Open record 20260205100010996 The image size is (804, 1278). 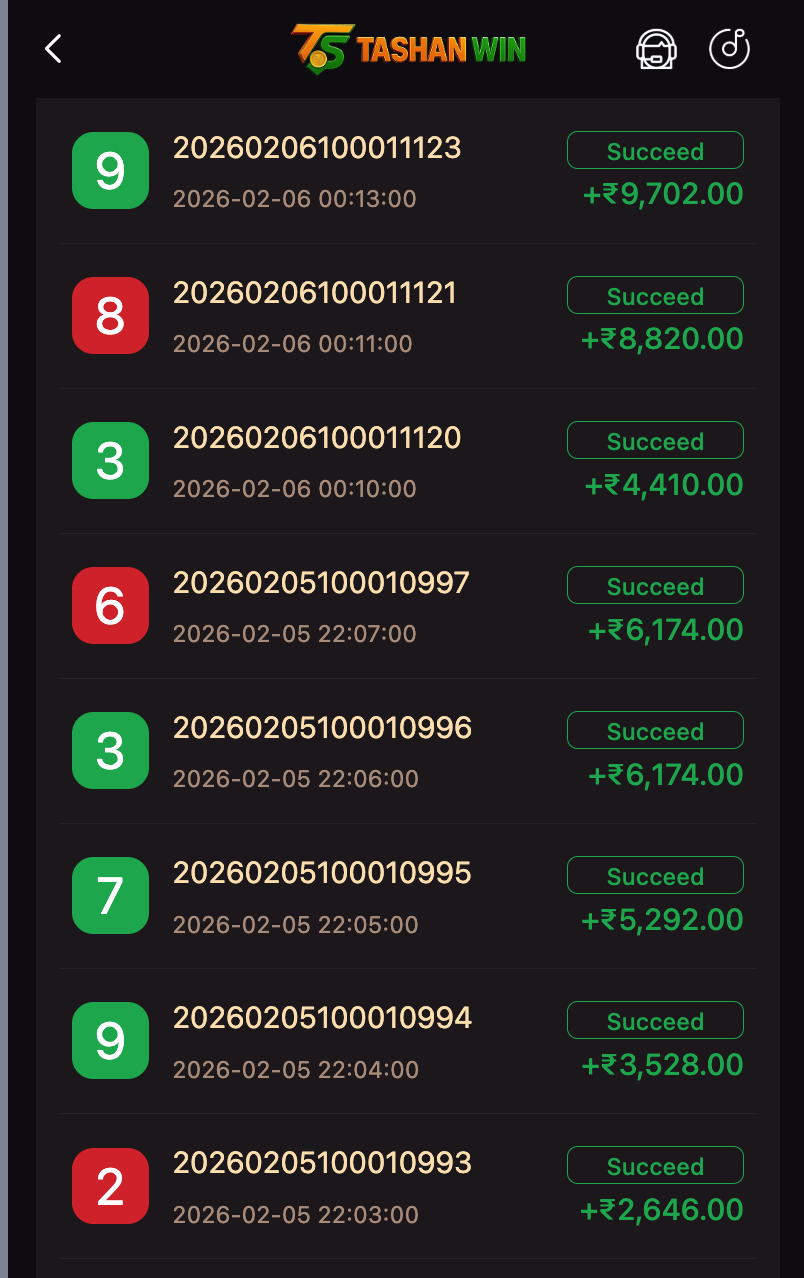coord(322,728)
